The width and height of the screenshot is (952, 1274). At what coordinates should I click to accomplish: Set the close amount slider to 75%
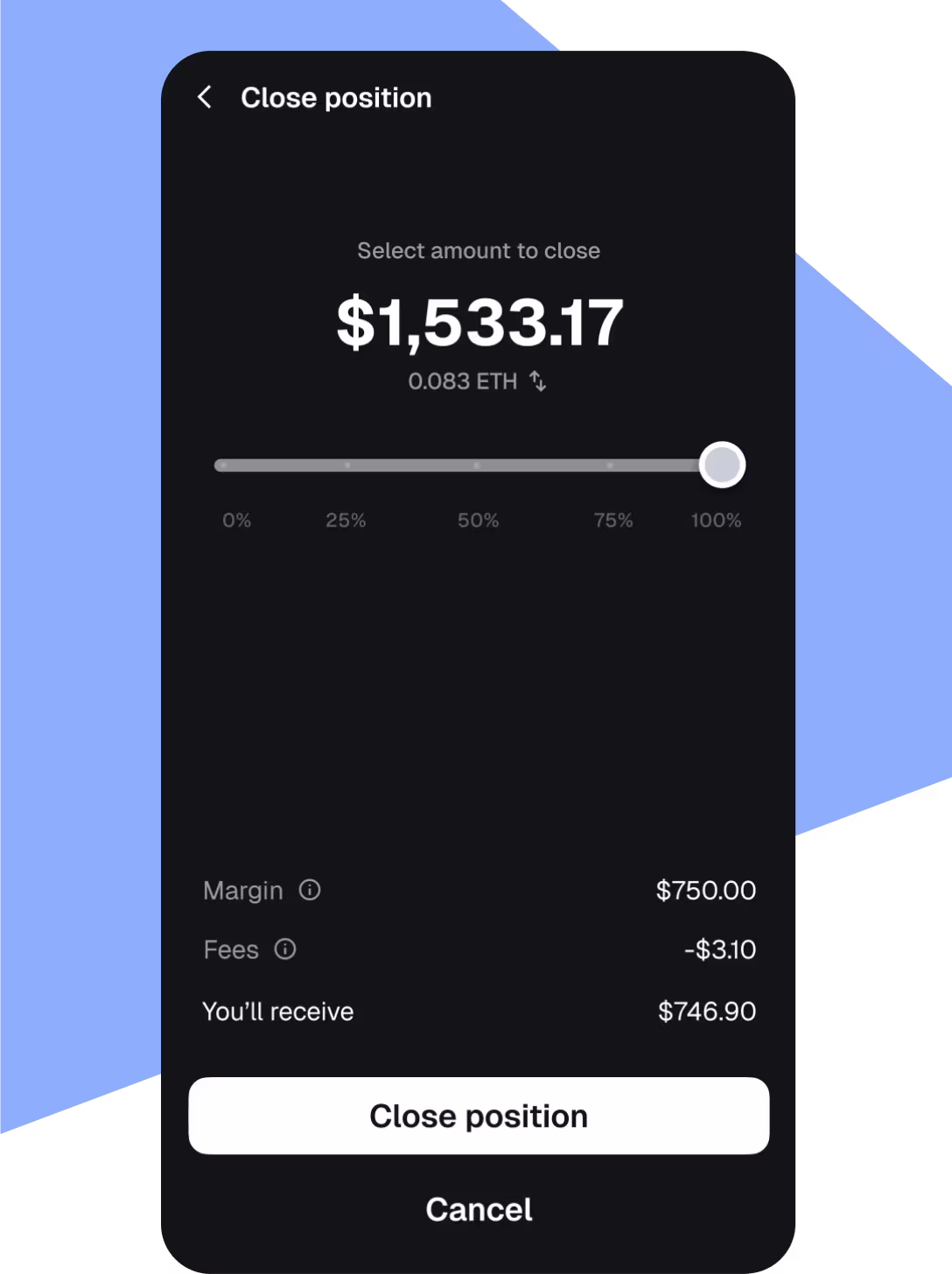[x=610, y=465]
